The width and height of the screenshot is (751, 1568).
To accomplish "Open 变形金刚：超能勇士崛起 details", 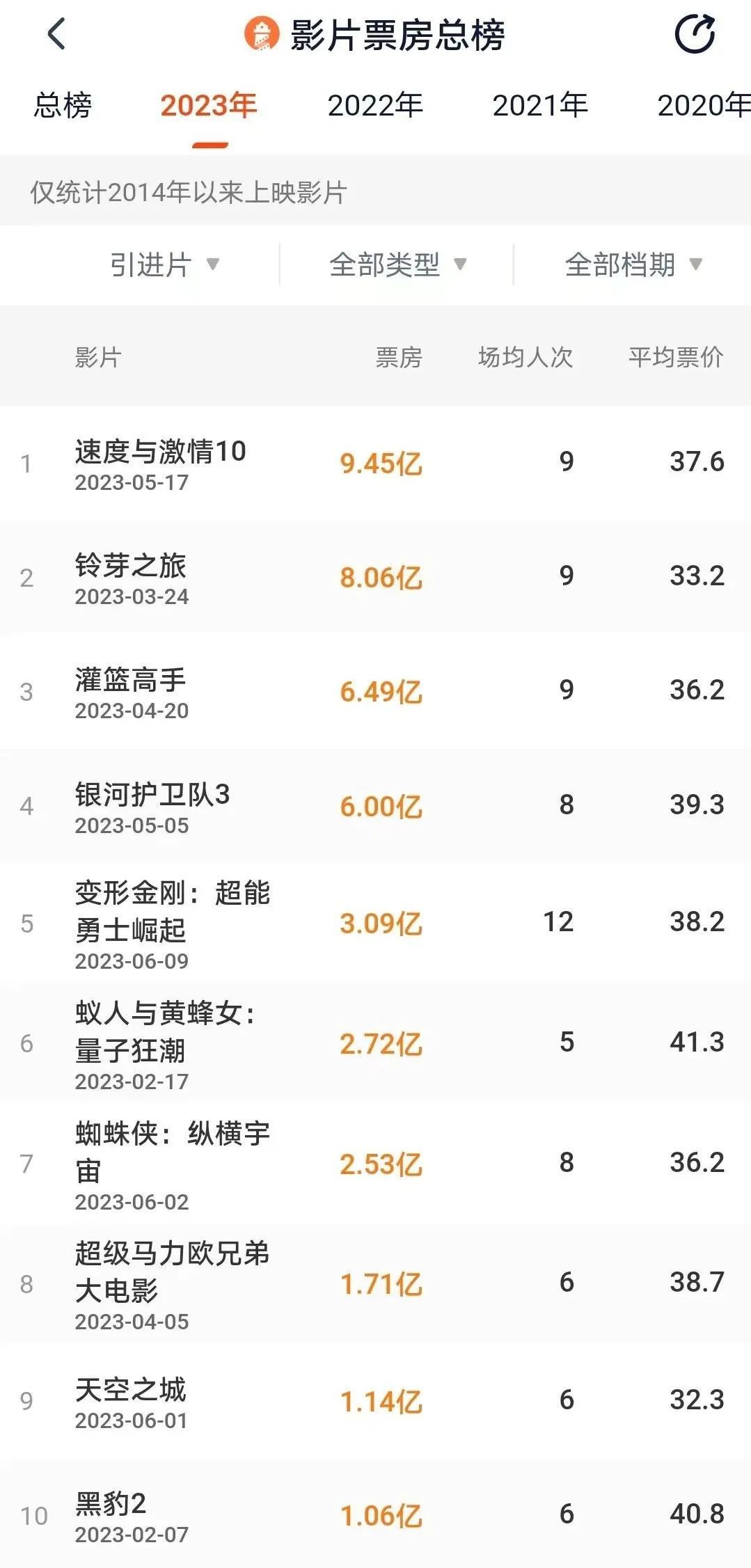I will point(173,923).
